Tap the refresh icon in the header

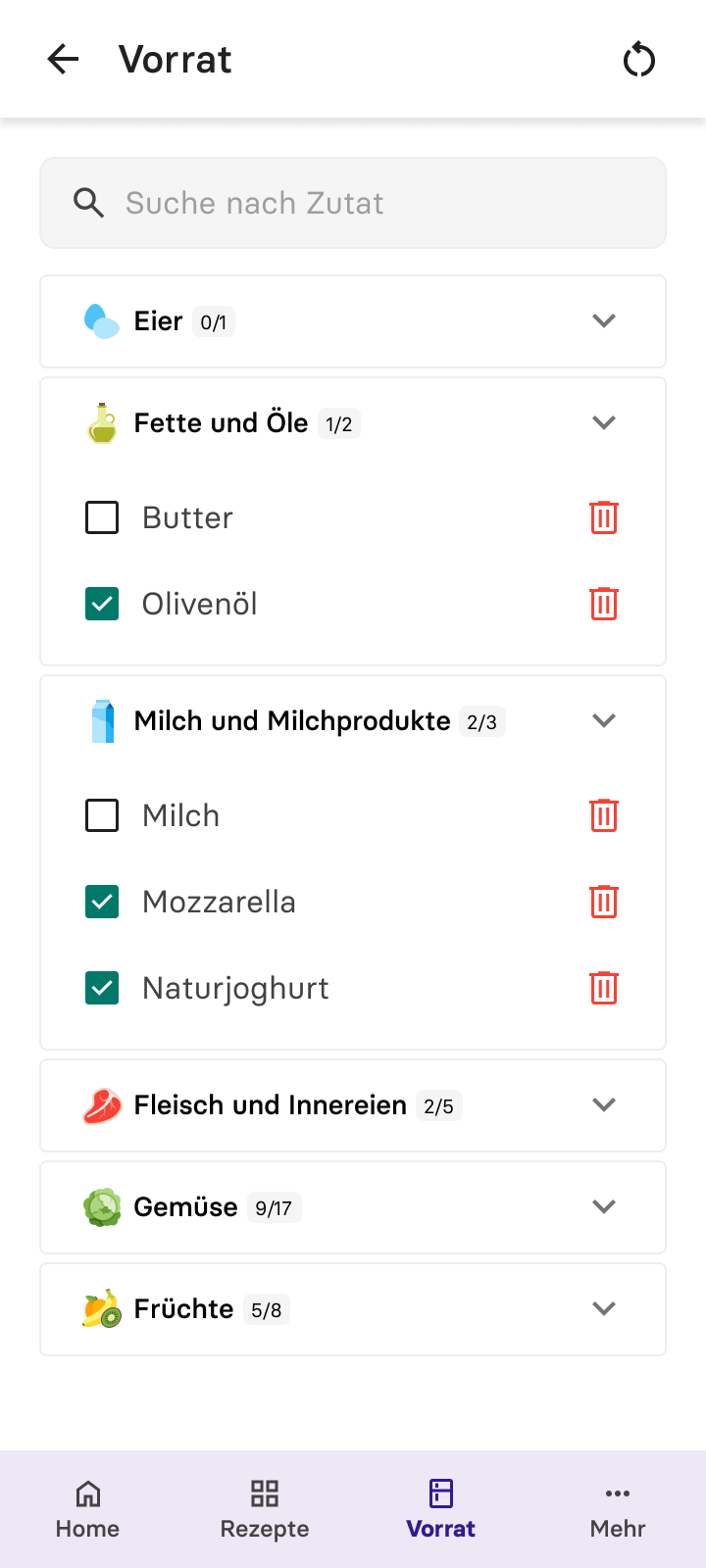coord(639,59)
